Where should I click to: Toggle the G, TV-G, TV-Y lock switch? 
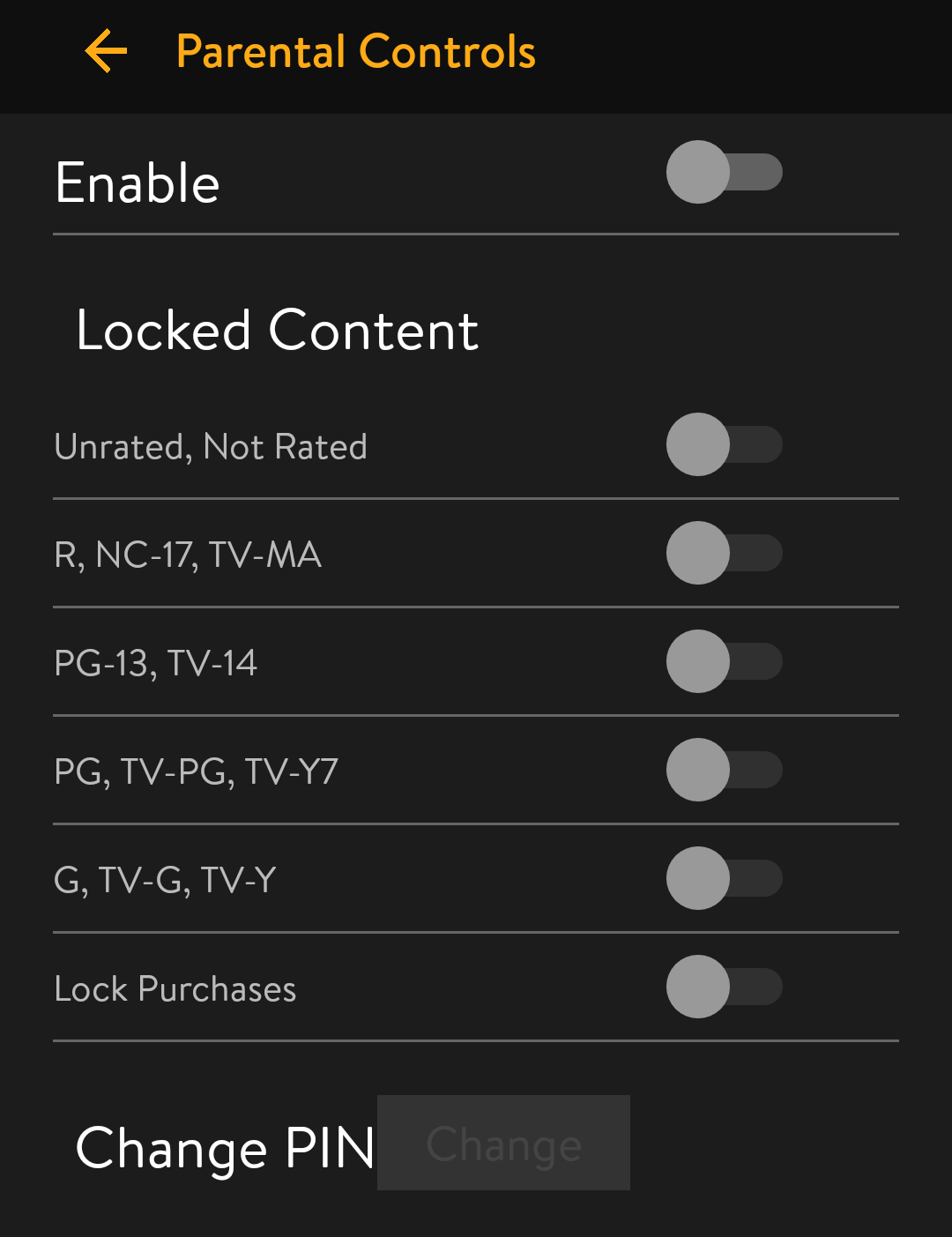725,877
